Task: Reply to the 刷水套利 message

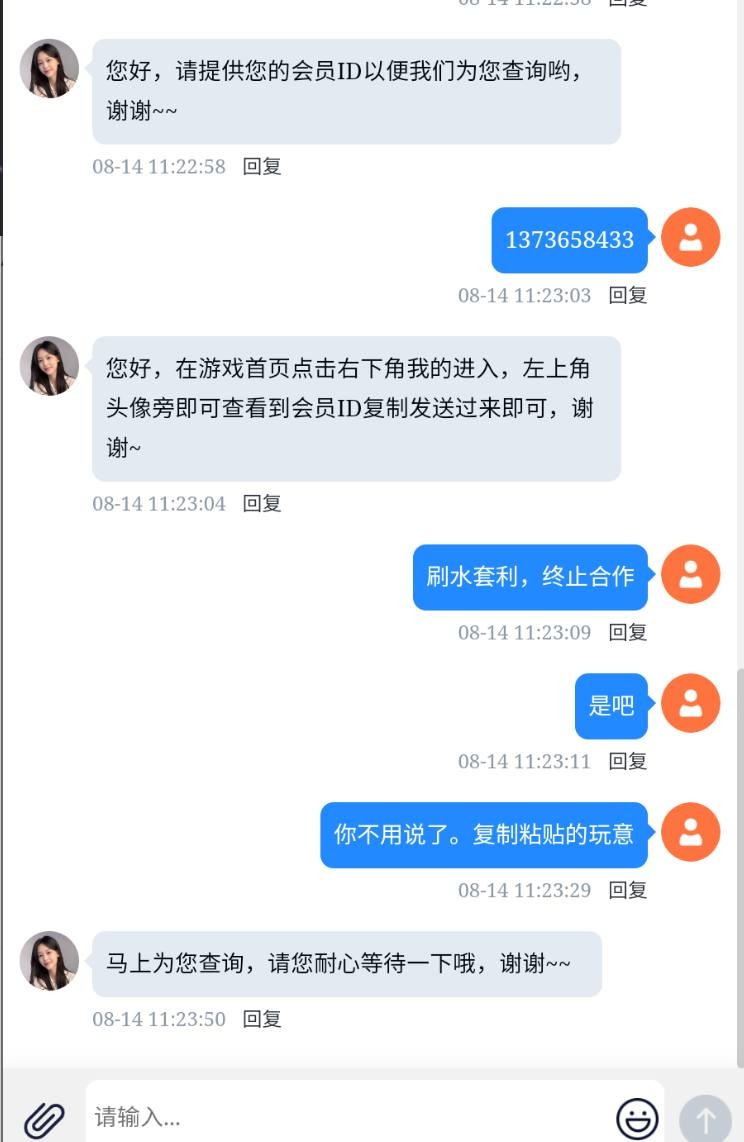Action: point(628,632)
